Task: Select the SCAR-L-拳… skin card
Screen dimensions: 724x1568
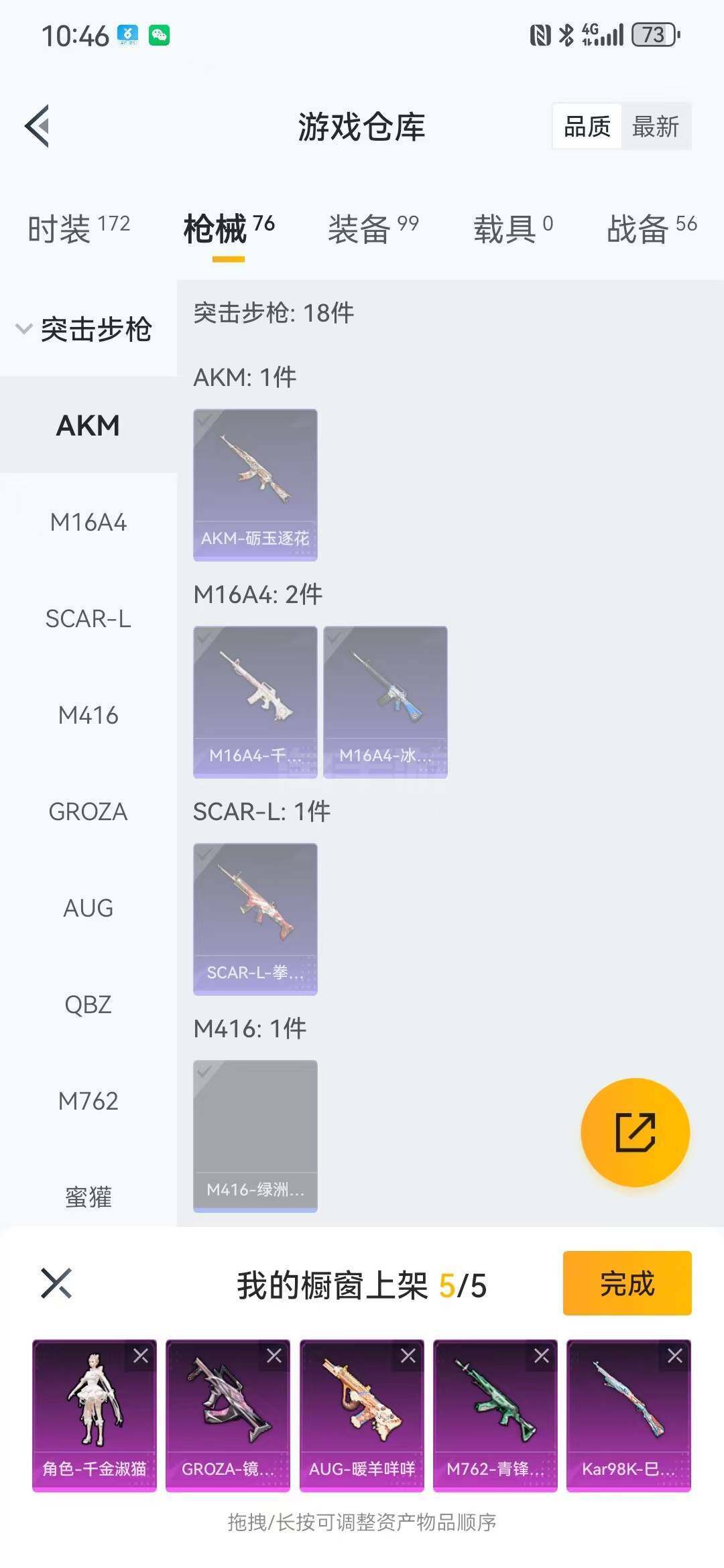Action: (x=255, y=919)
